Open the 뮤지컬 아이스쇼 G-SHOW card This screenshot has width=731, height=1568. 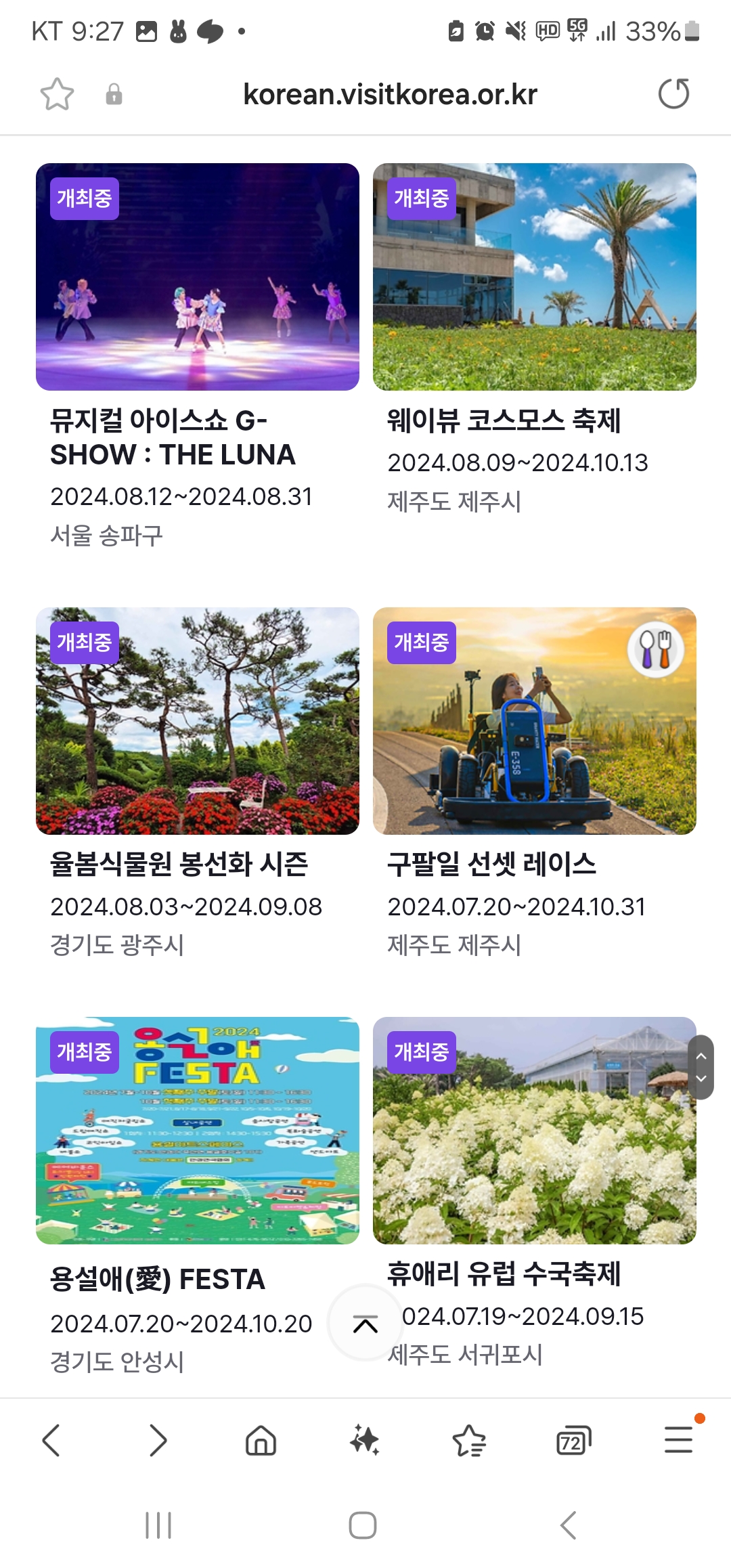point(198,357)
